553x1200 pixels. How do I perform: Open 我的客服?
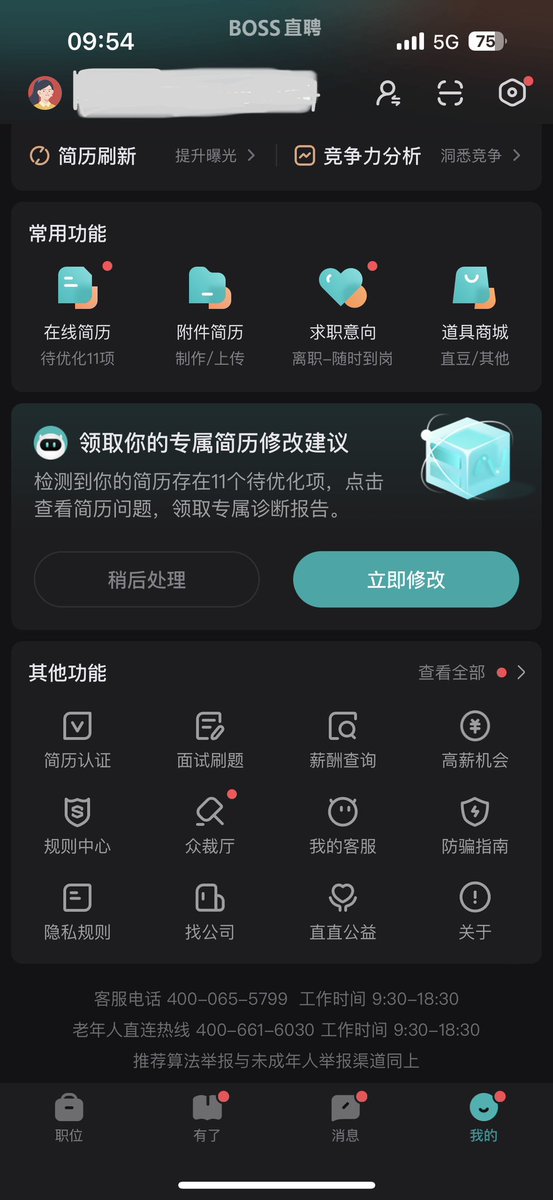click(343, 826)
